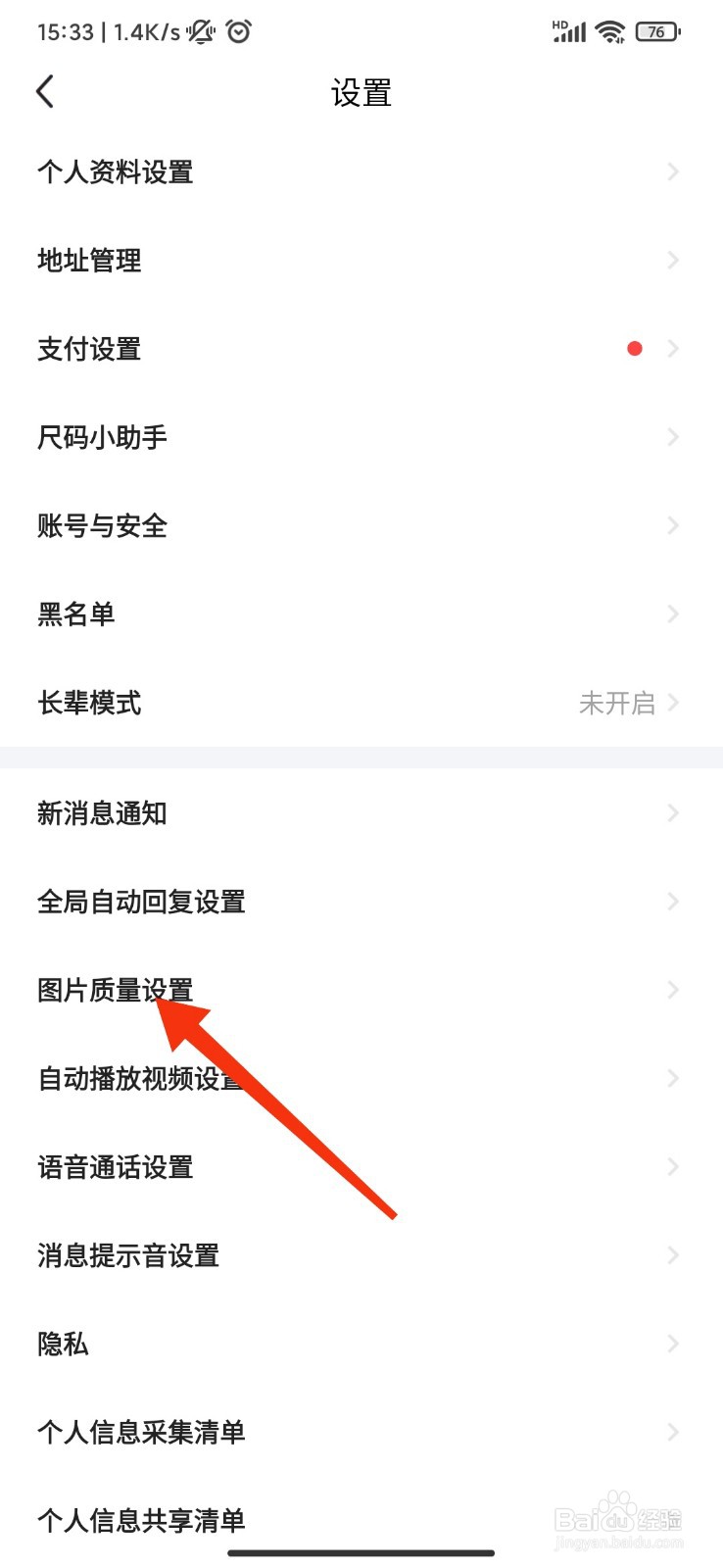Click the Wi-Fi icon in the status bar
This screenshot has height=1568, width=723.
(x=608, y=31)
